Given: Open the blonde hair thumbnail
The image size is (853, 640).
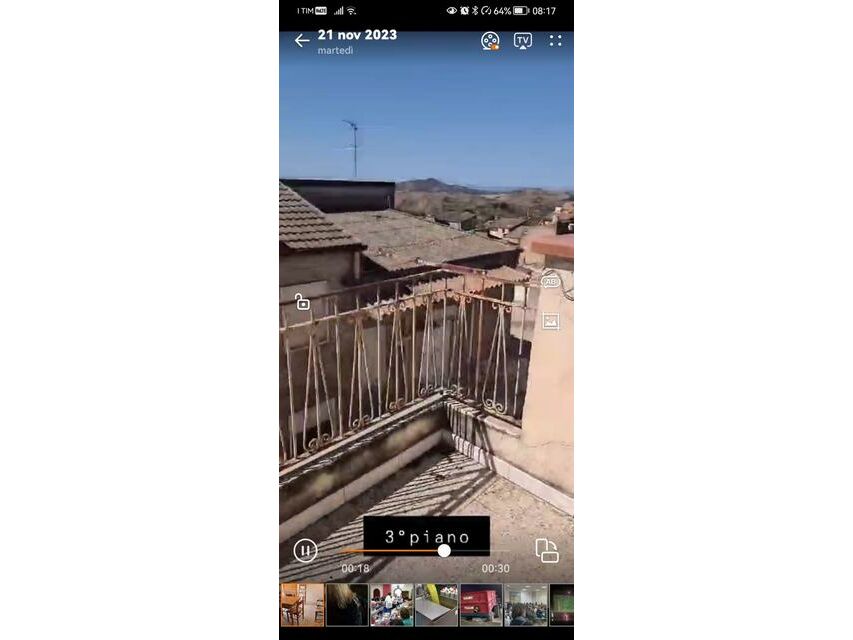Looking at the screenshot, I should pos(347,605).
